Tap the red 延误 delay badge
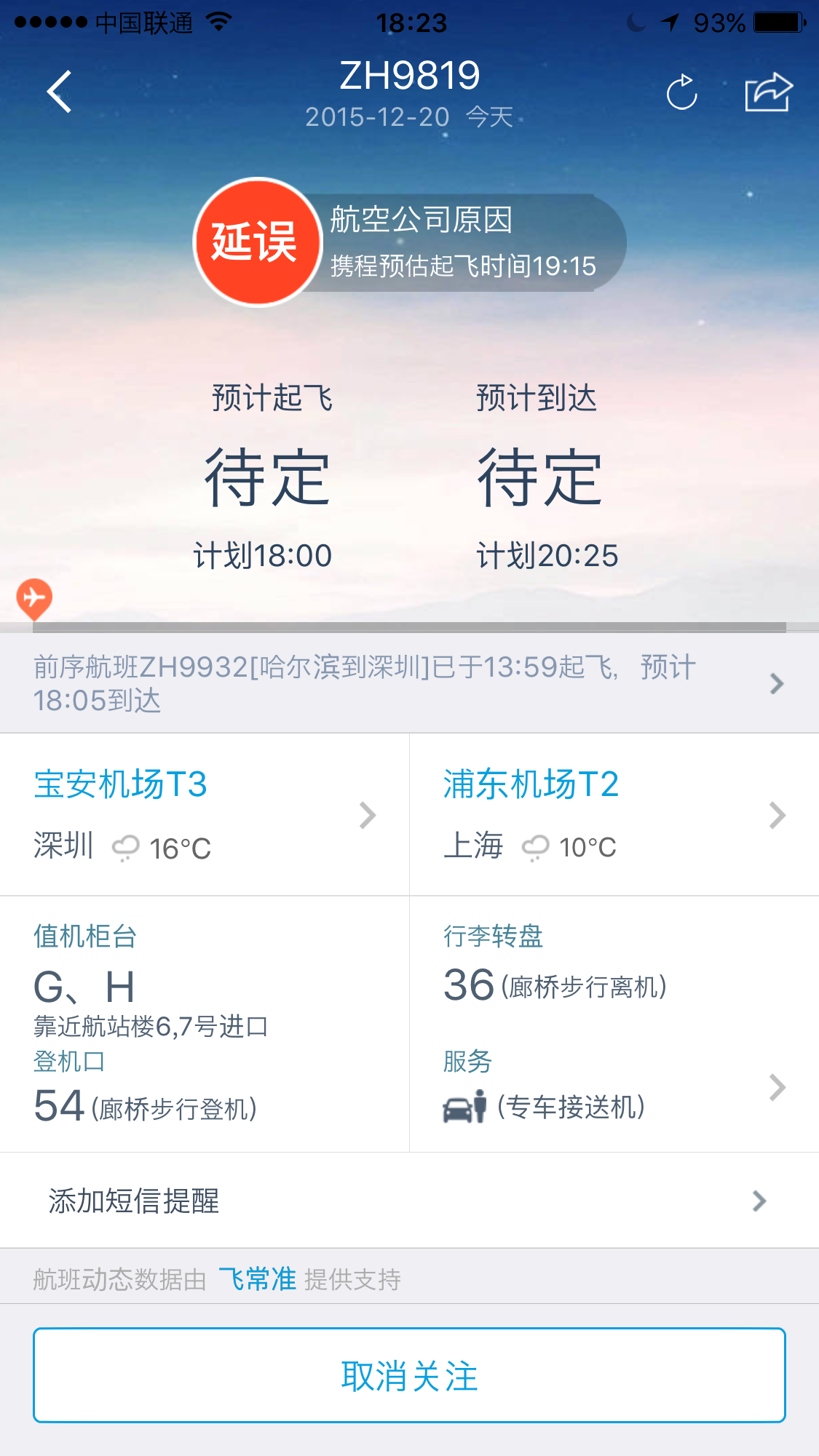 256,243
